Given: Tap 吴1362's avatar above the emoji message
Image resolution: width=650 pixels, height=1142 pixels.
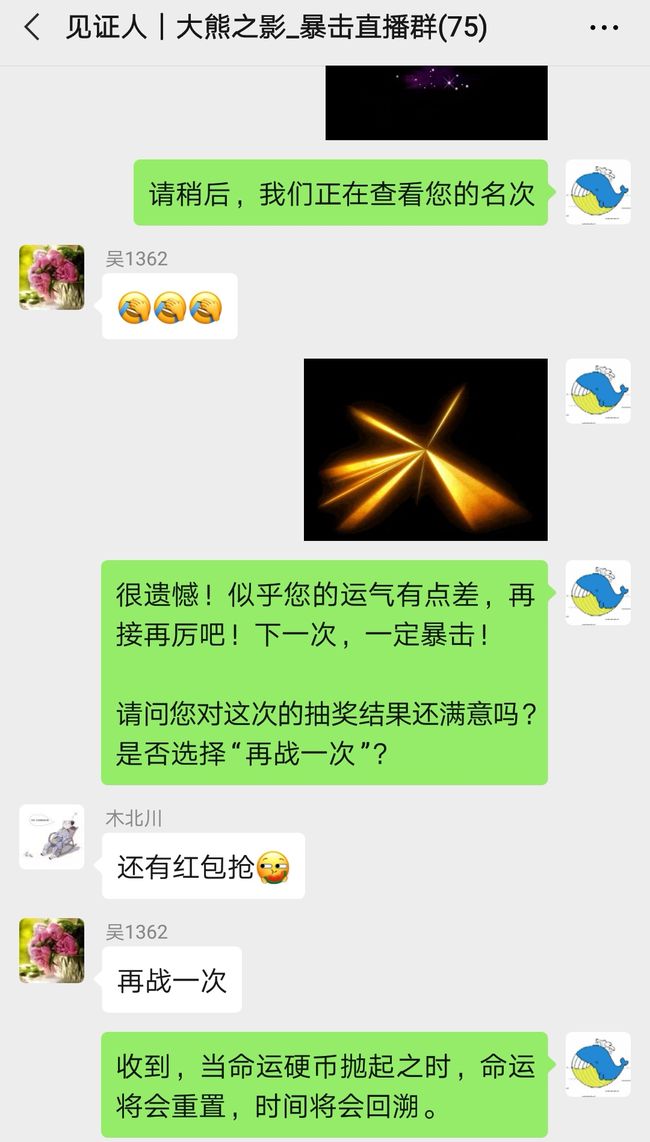Looking at the screenshot, I should click(x=52, y=277).
